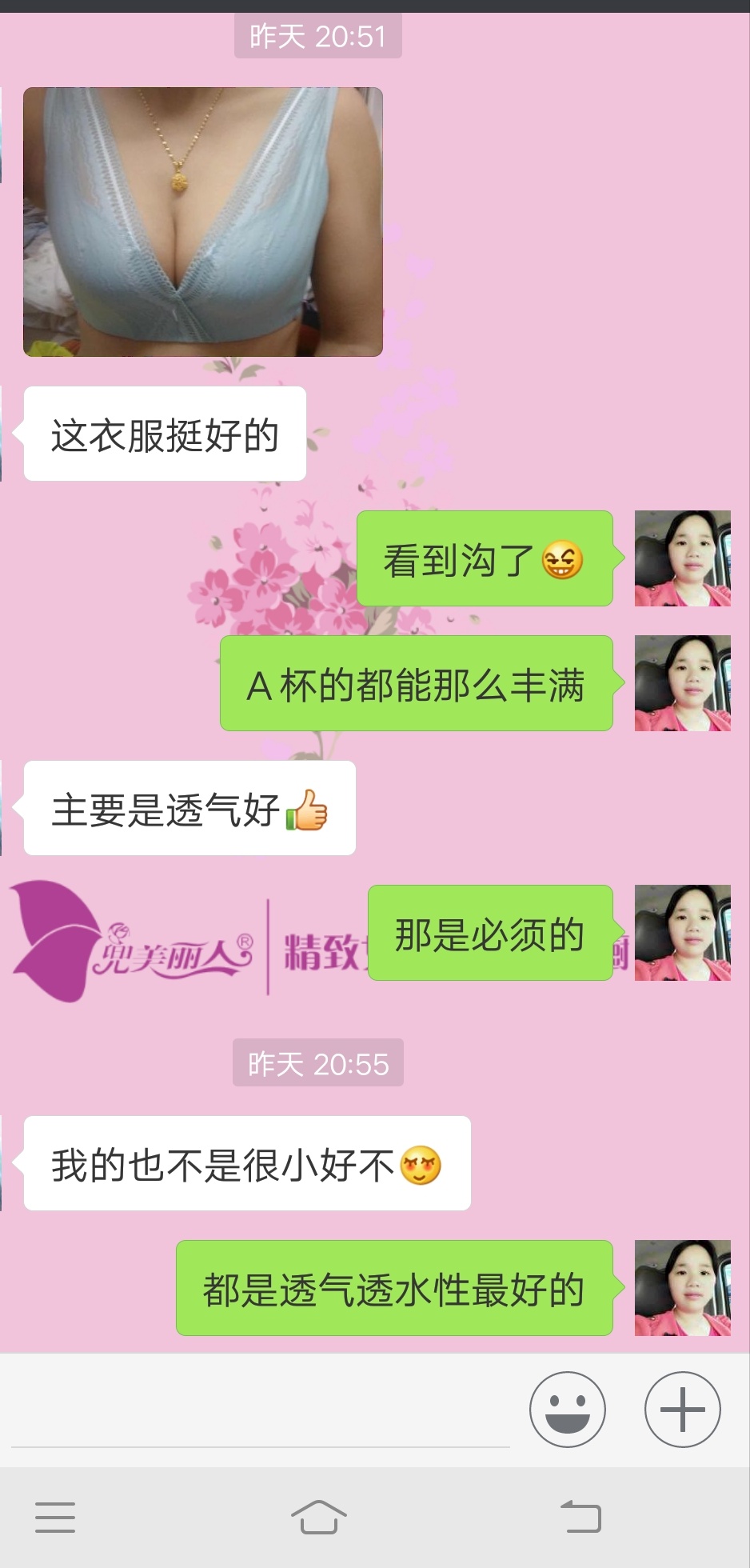The width and height of the screenshot is (750, 1568).
Task: Tap the sender avatar beside 看到沟了
Action: (682, 558)
